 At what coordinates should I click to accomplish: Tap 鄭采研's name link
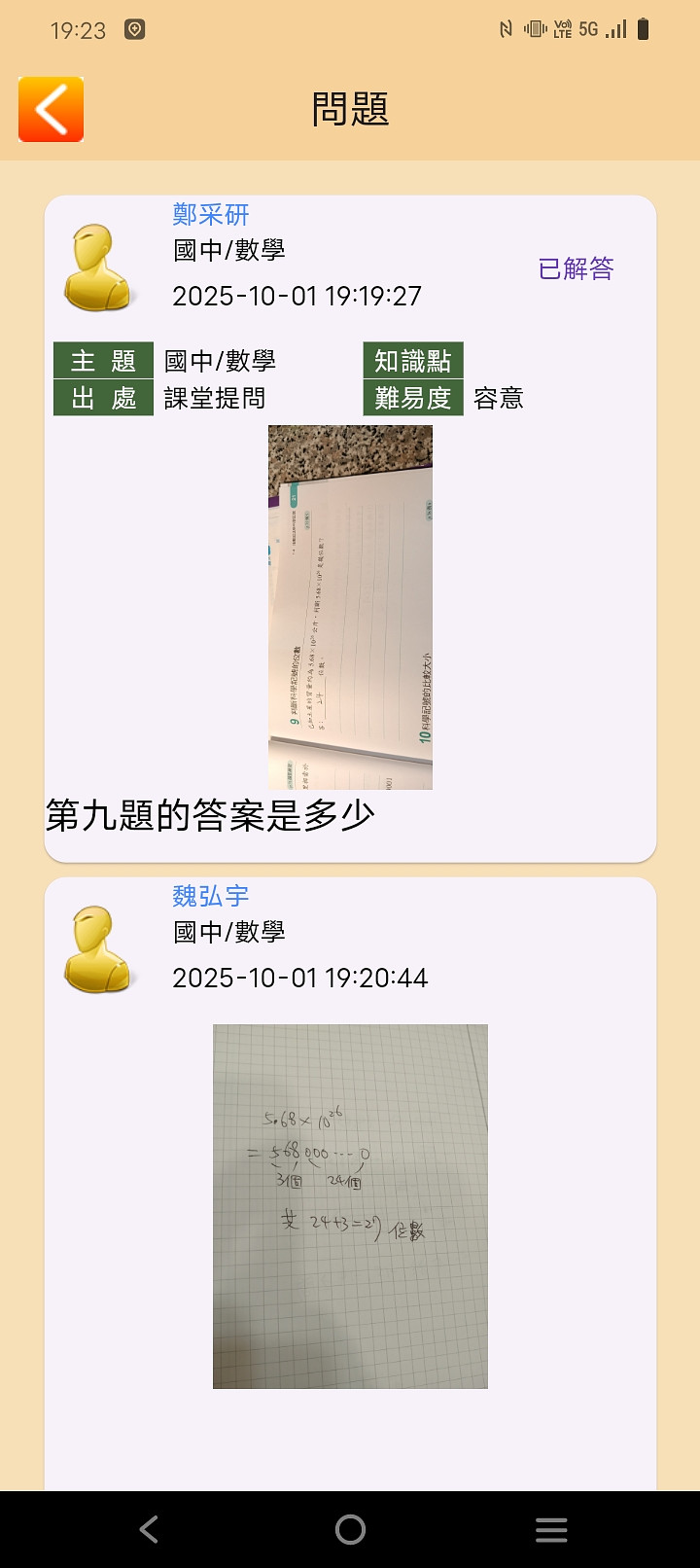211,214
